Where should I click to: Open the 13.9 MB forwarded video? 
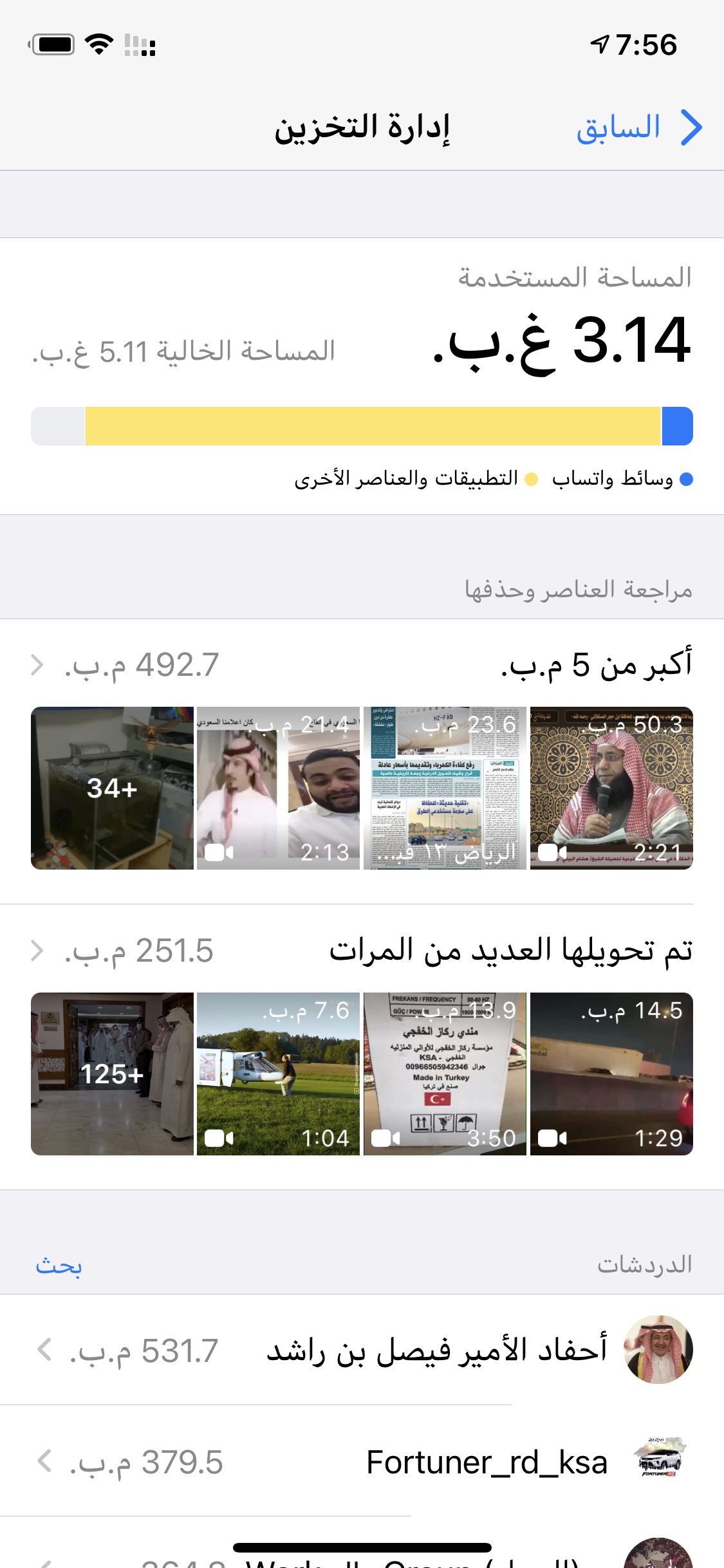tap(445, 1074)
